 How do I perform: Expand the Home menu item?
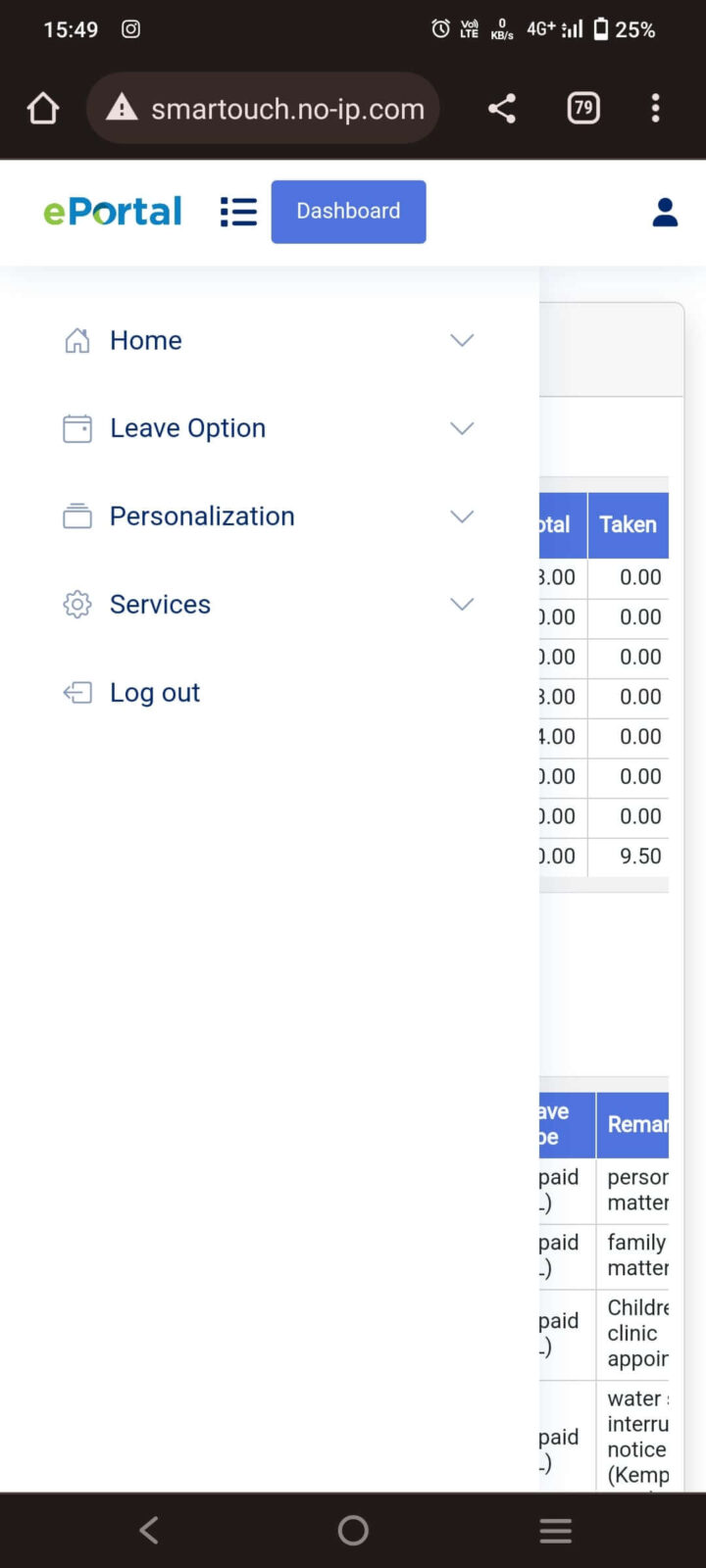click(269, 340)
